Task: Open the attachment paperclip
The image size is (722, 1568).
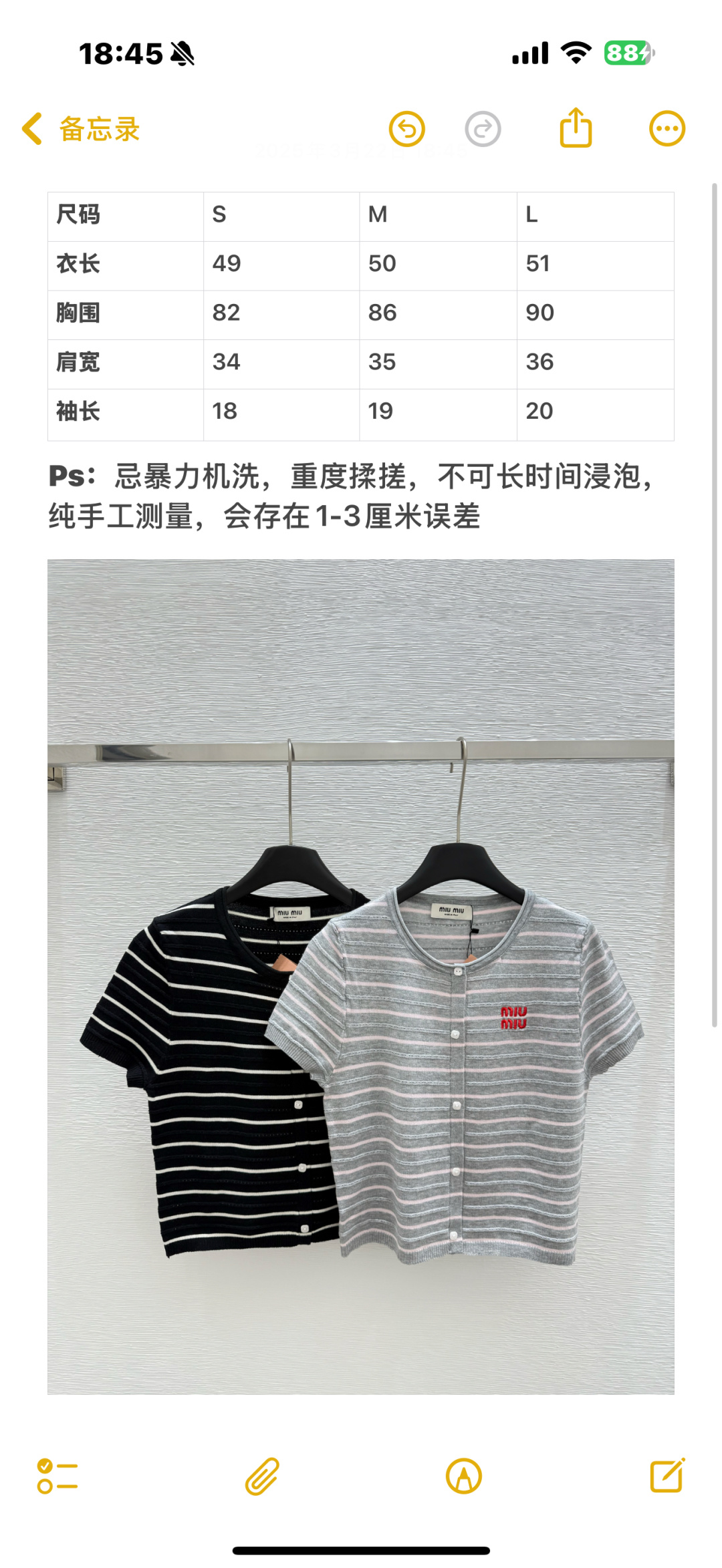Action: pos(262,1476)
